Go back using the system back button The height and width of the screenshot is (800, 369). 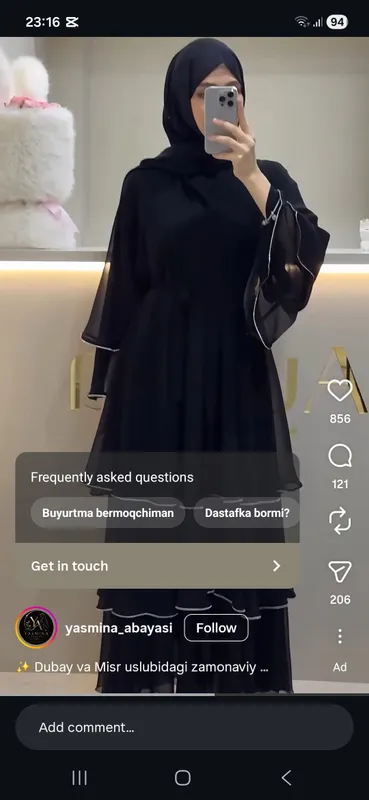[286, 778]
